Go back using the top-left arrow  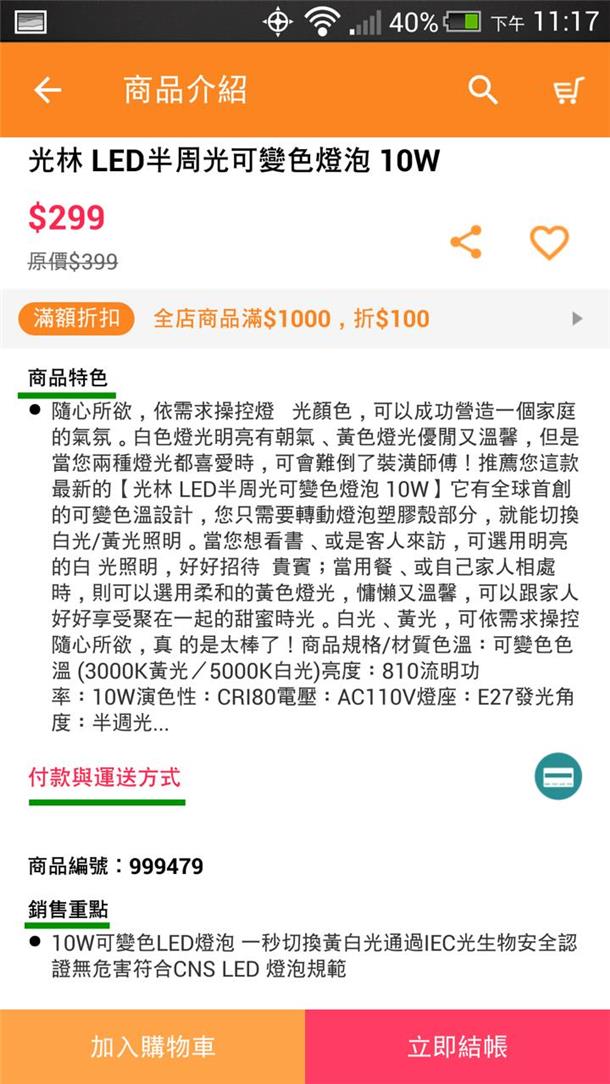tap(48, 90)
